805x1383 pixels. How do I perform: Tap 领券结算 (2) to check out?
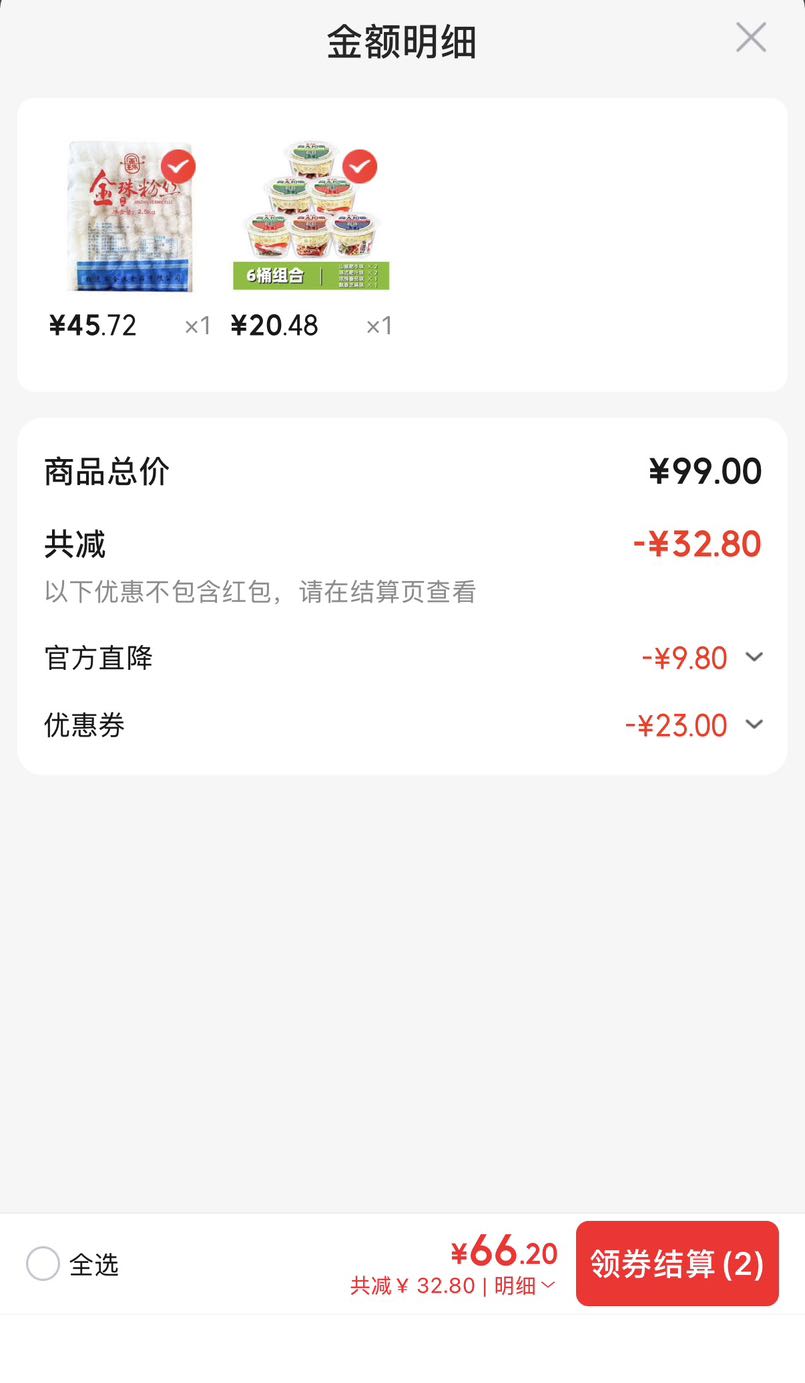click(x=677, y=1263)
